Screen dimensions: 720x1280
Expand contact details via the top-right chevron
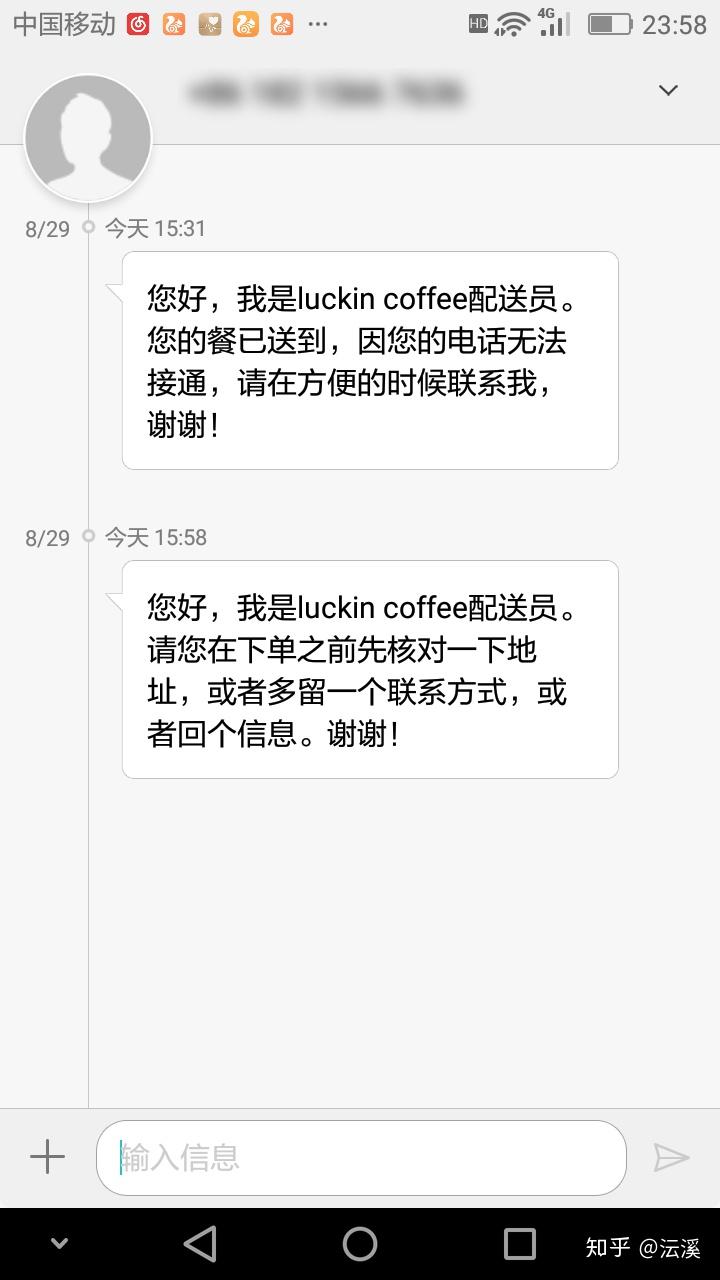667,90
